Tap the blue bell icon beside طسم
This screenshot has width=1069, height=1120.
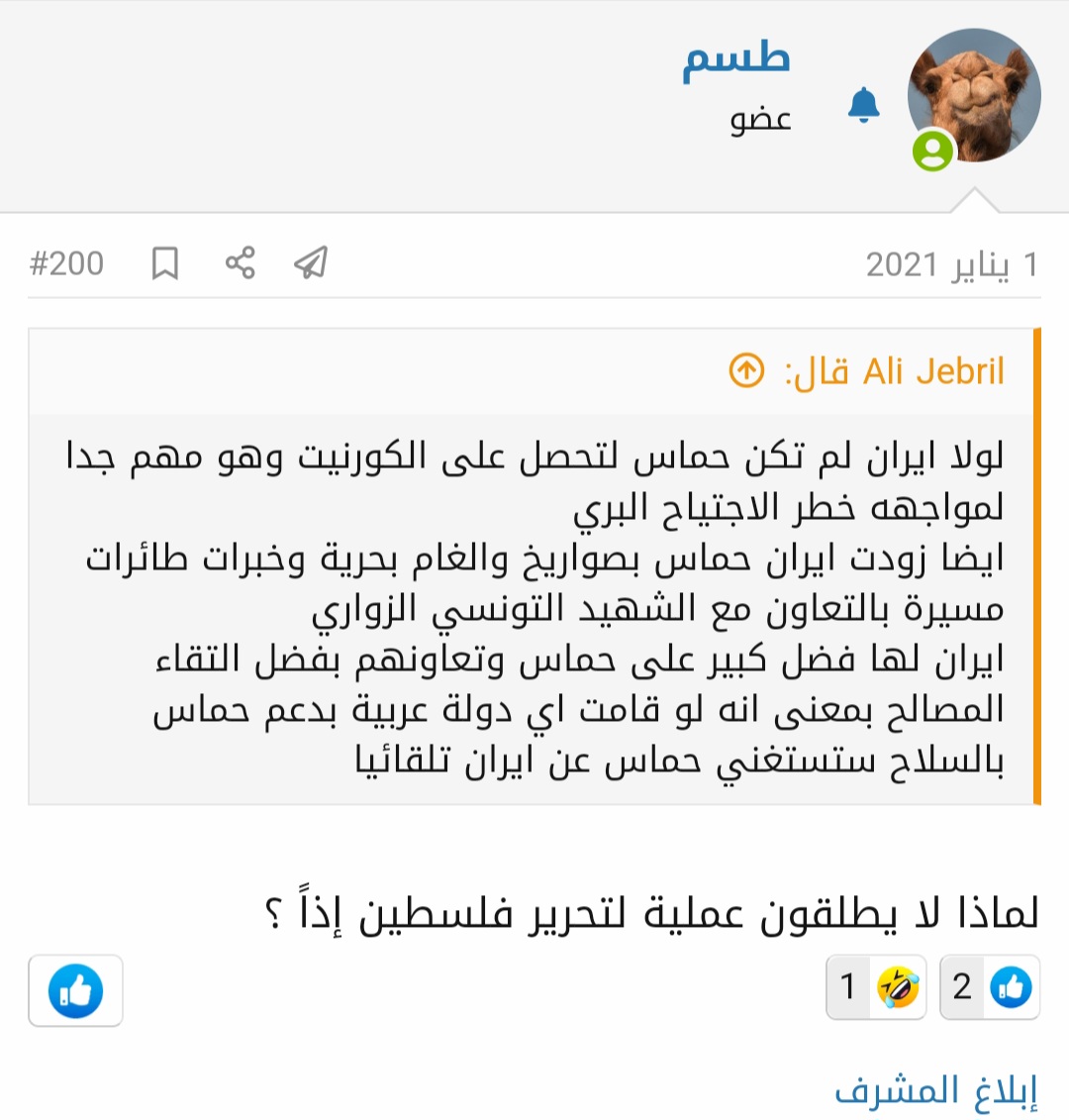coord(863,105)
